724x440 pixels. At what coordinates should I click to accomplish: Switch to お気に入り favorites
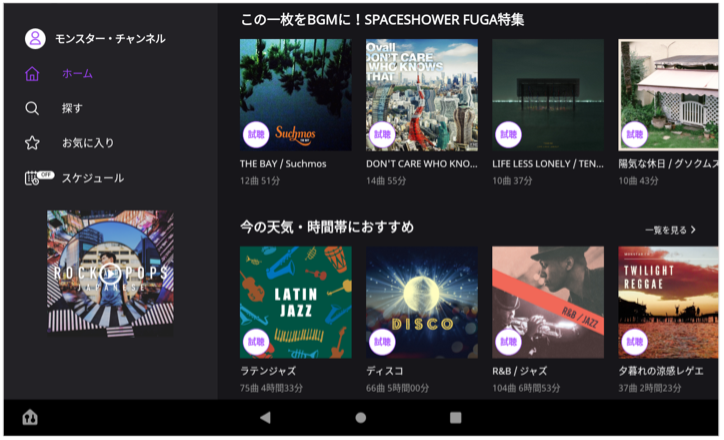pos(87,143)
